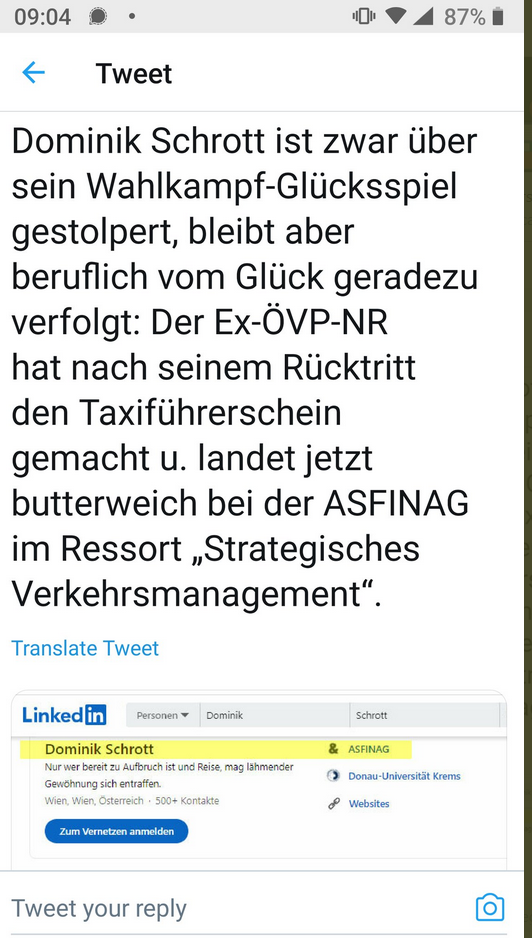Image resolution: width=532 pixels, height=938 pixels.
Task: Open the camera icon in reply bar
Action: point(490,908)
